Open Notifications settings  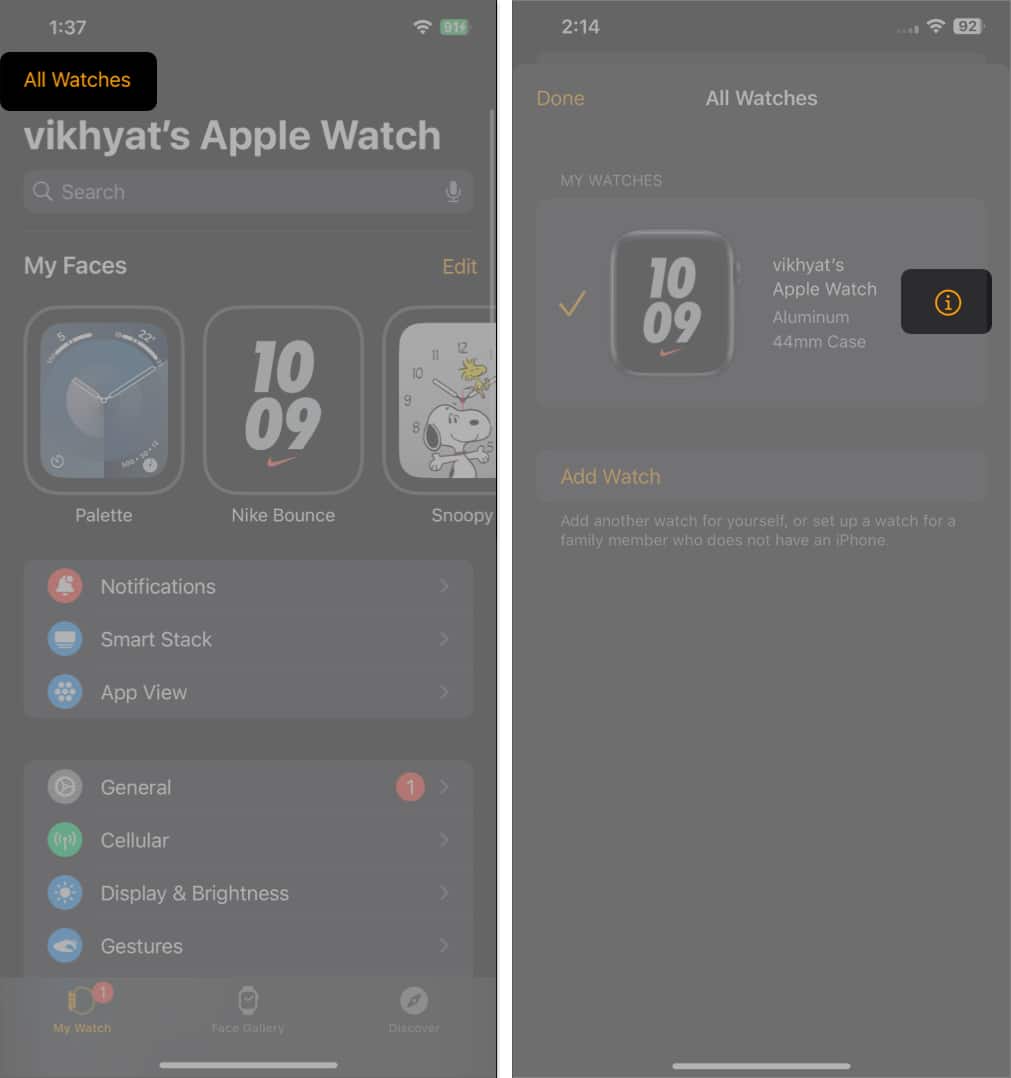click(x=248, y=586)
